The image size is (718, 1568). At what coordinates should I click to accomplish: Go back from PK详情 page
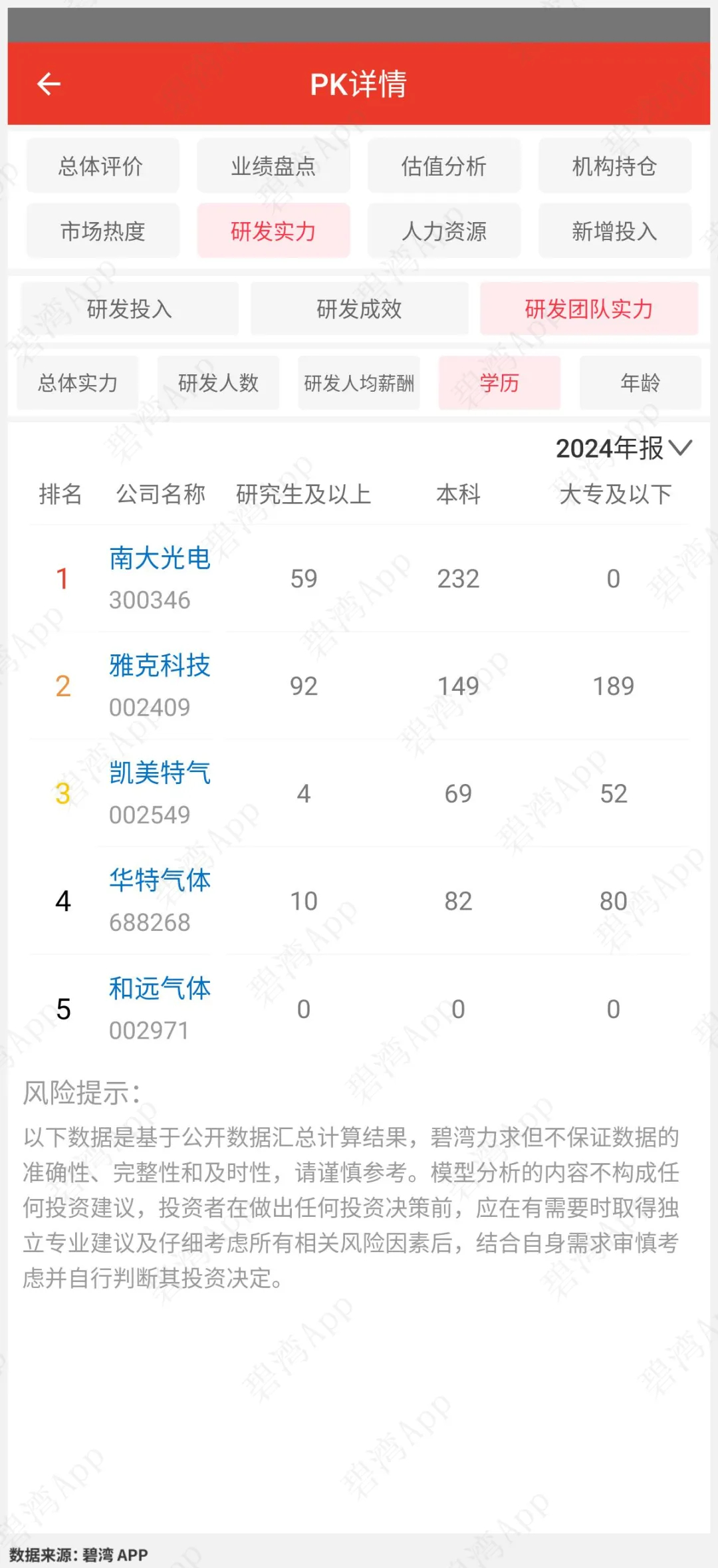point(49,84)
